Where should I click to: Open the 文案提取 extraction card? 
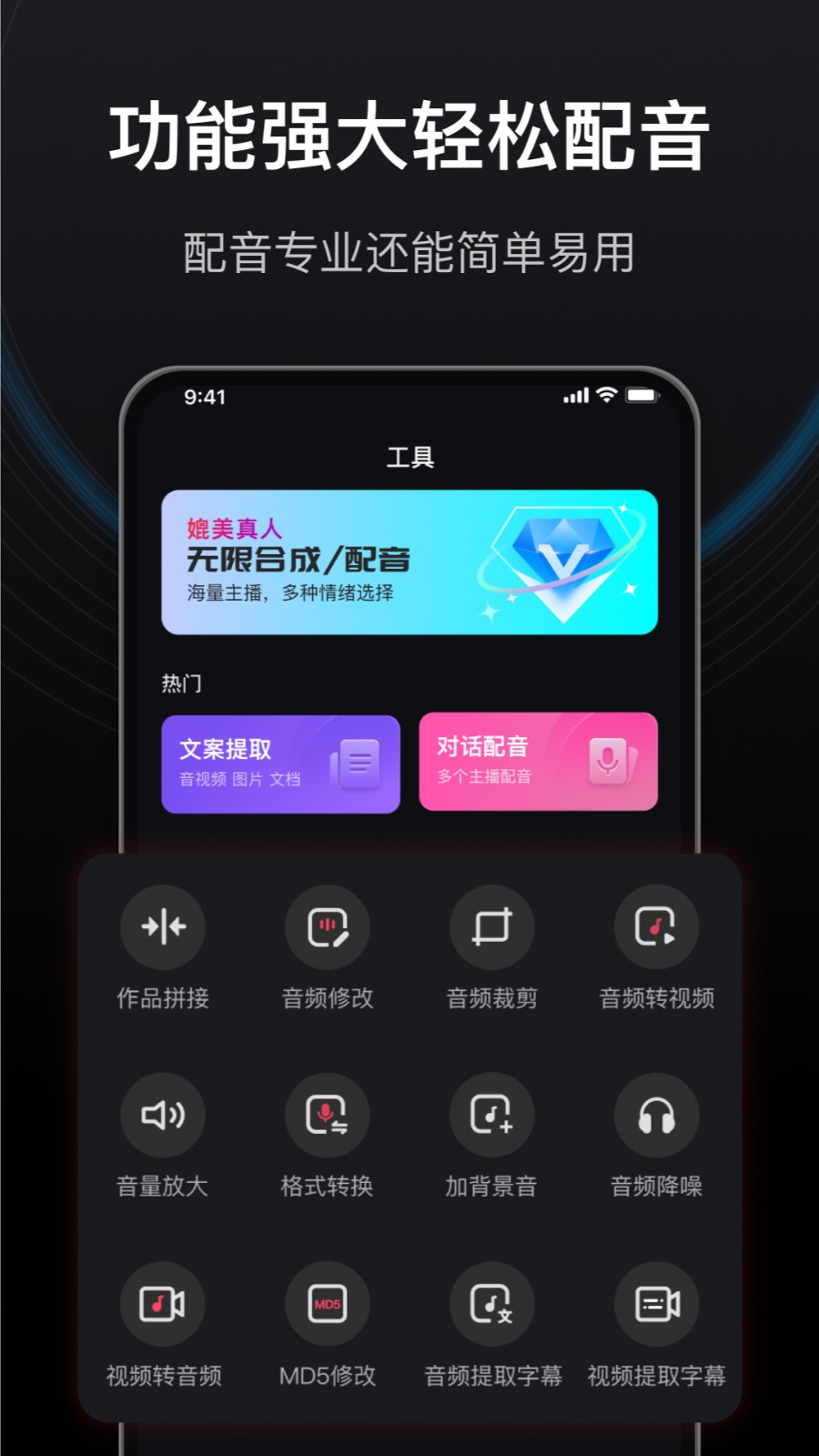click(280, 763)
